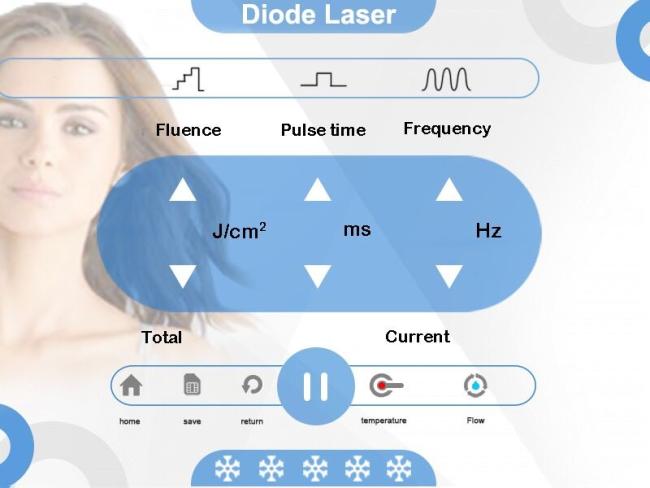Increase the Fluence value

pos(182,189)
